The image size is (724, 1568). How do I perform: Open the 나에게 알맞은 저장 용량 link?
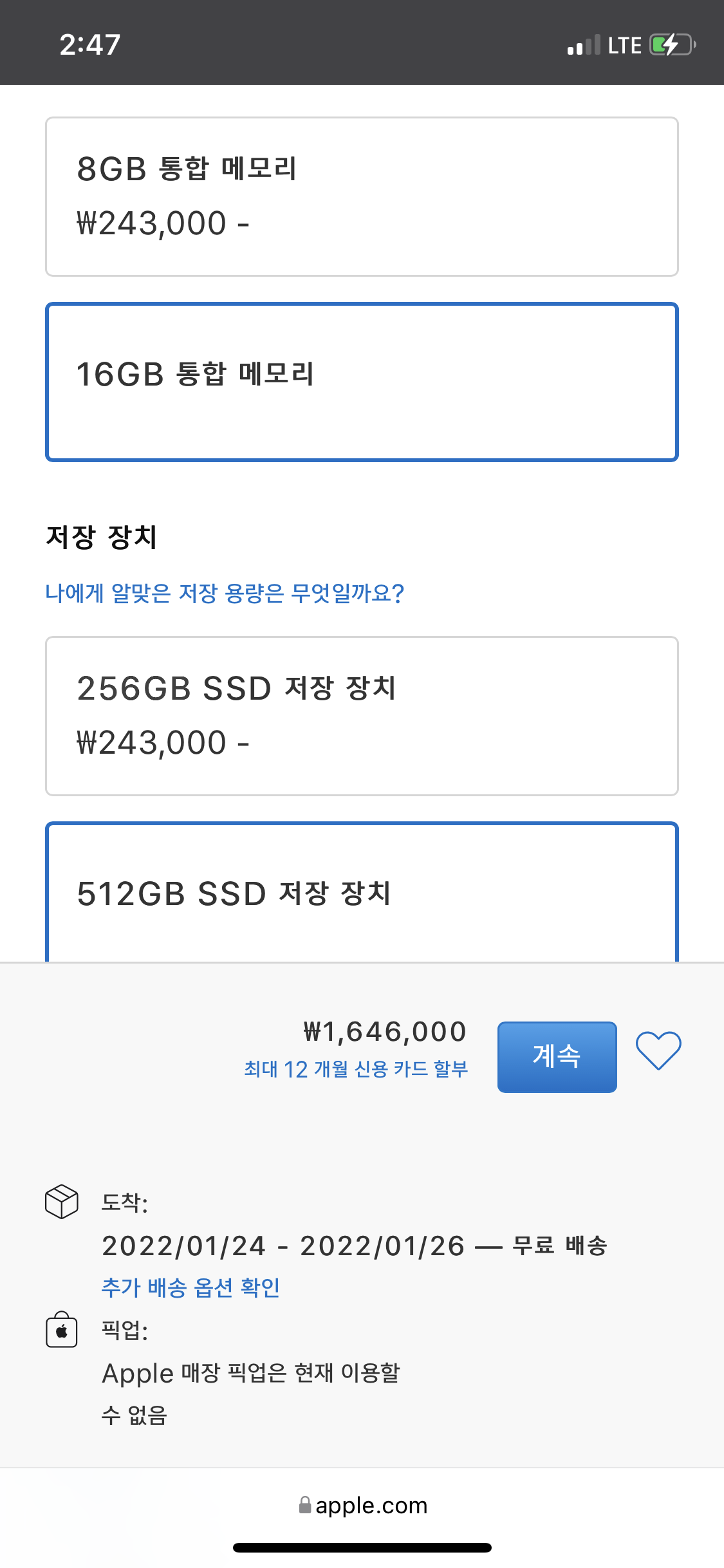click(x=225, y=593)
